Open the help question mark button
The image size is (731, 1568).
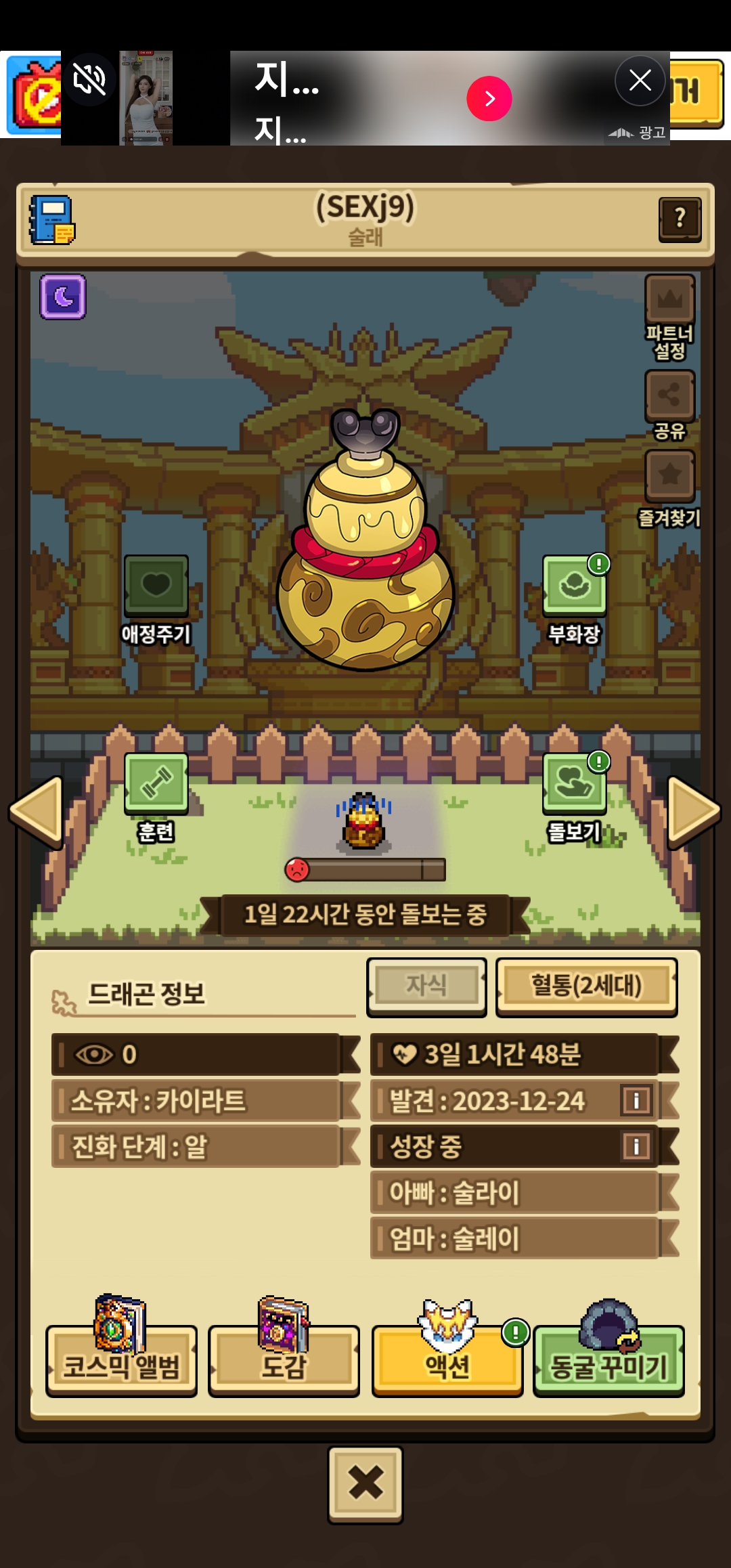click(680, 219)
